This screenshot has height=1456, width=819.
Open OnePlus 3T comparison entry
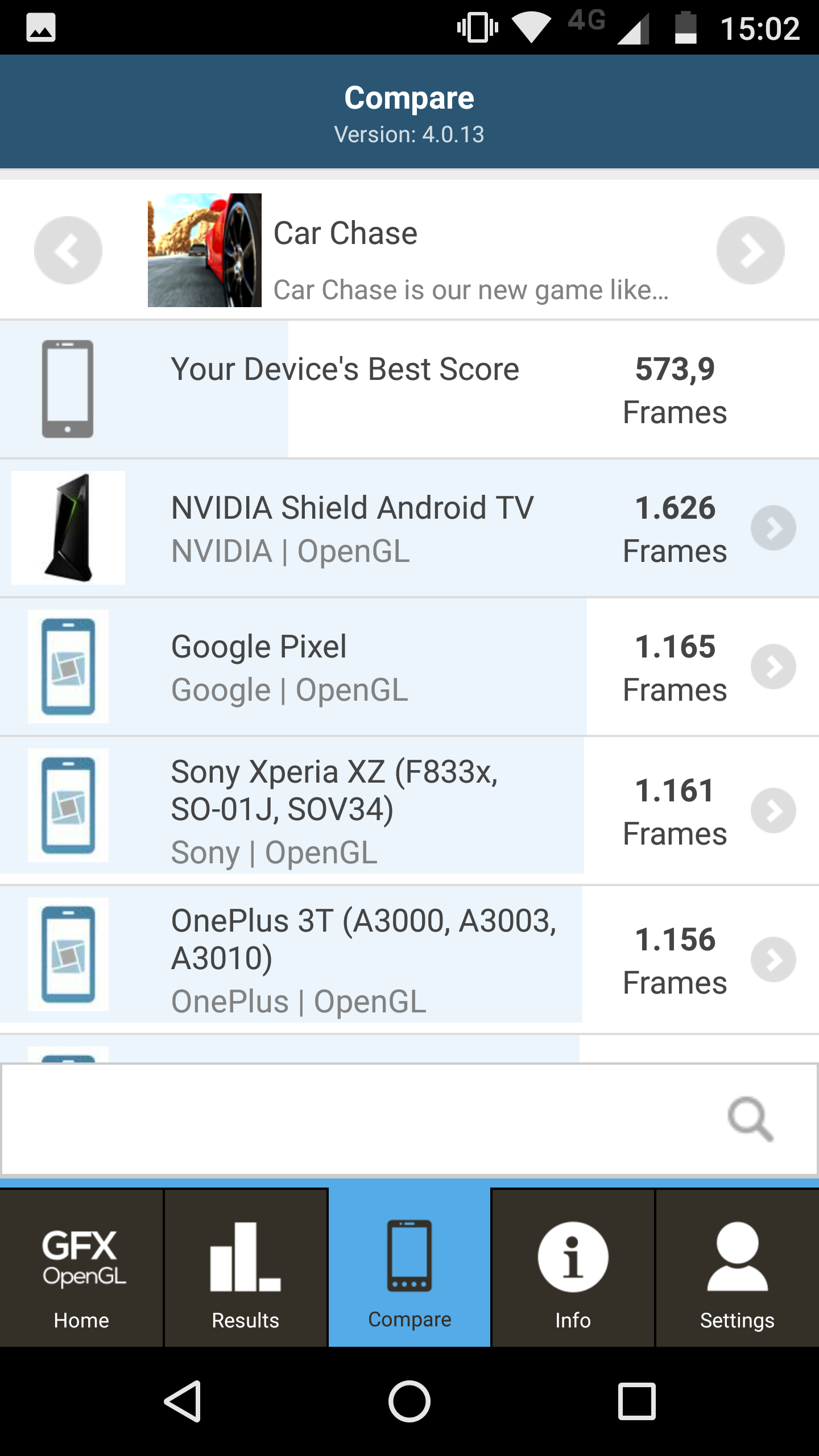click(x=409, y=959)
